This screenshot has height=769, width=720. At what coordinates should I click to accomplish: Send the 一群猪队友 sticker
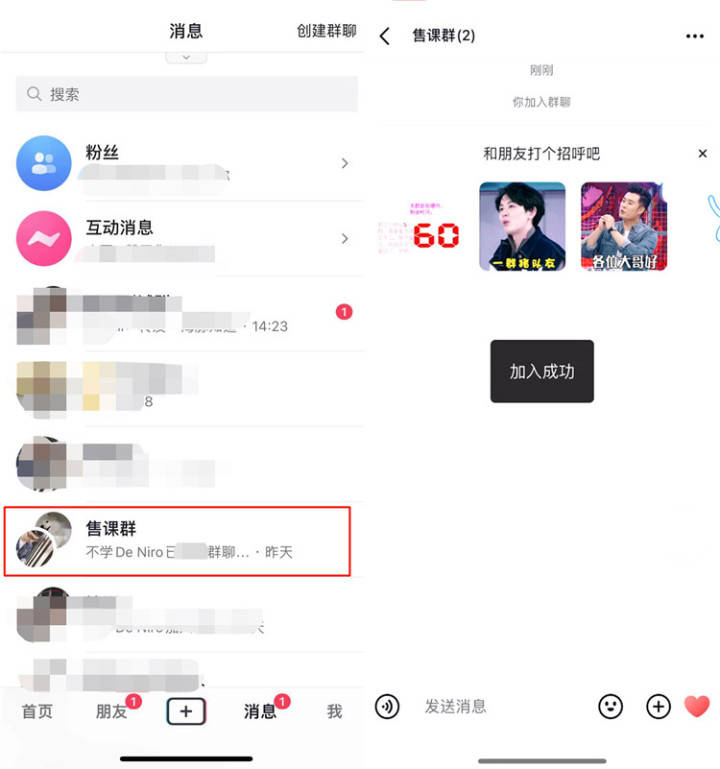pyautogui.click(x=522, y=226)
